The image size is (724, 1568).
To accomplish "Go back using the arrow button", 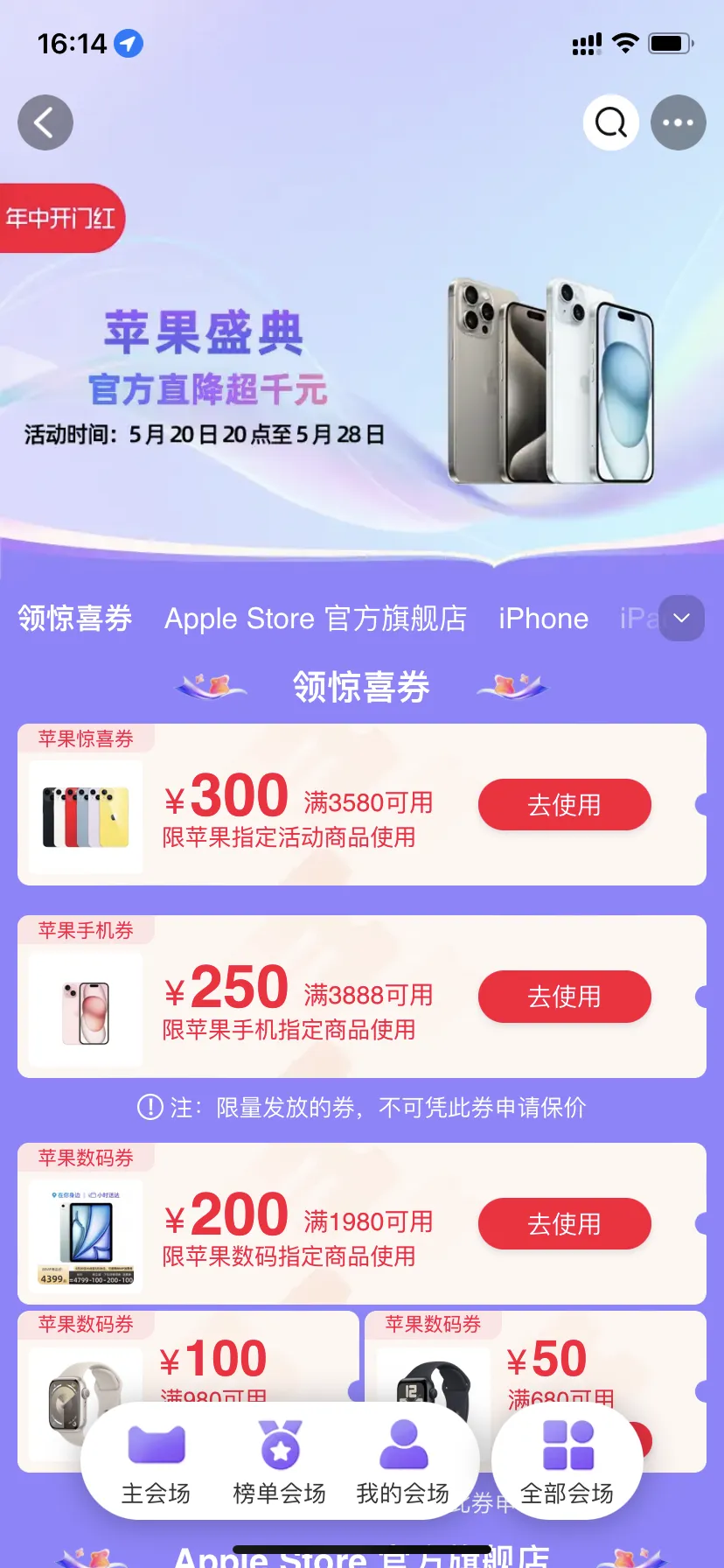I will (x=45, y=122).
